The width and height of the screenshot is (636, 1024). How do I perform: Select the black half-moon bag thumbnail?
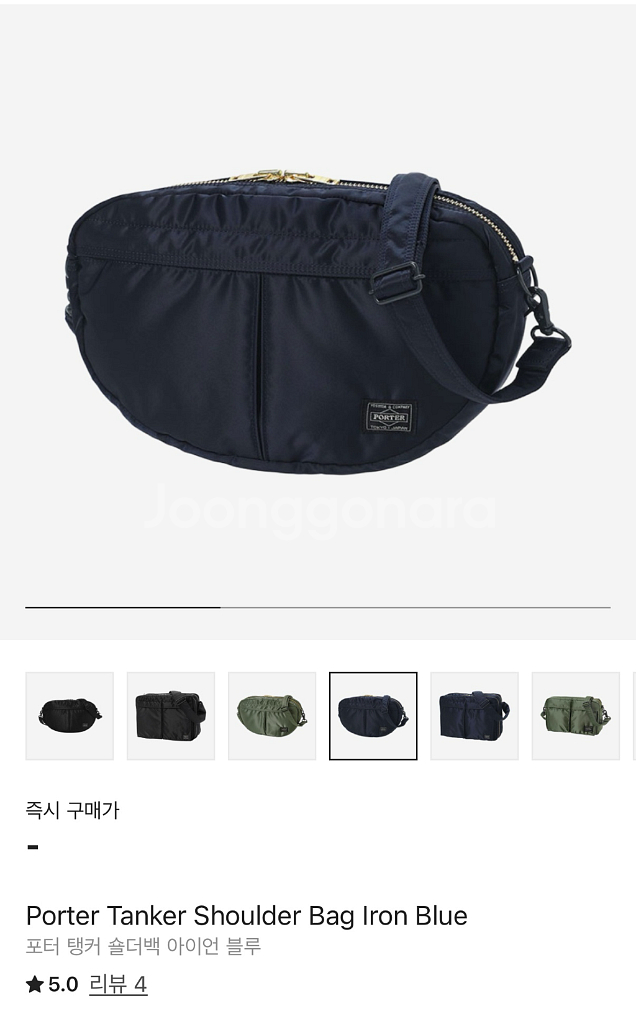tap(70, 716)
